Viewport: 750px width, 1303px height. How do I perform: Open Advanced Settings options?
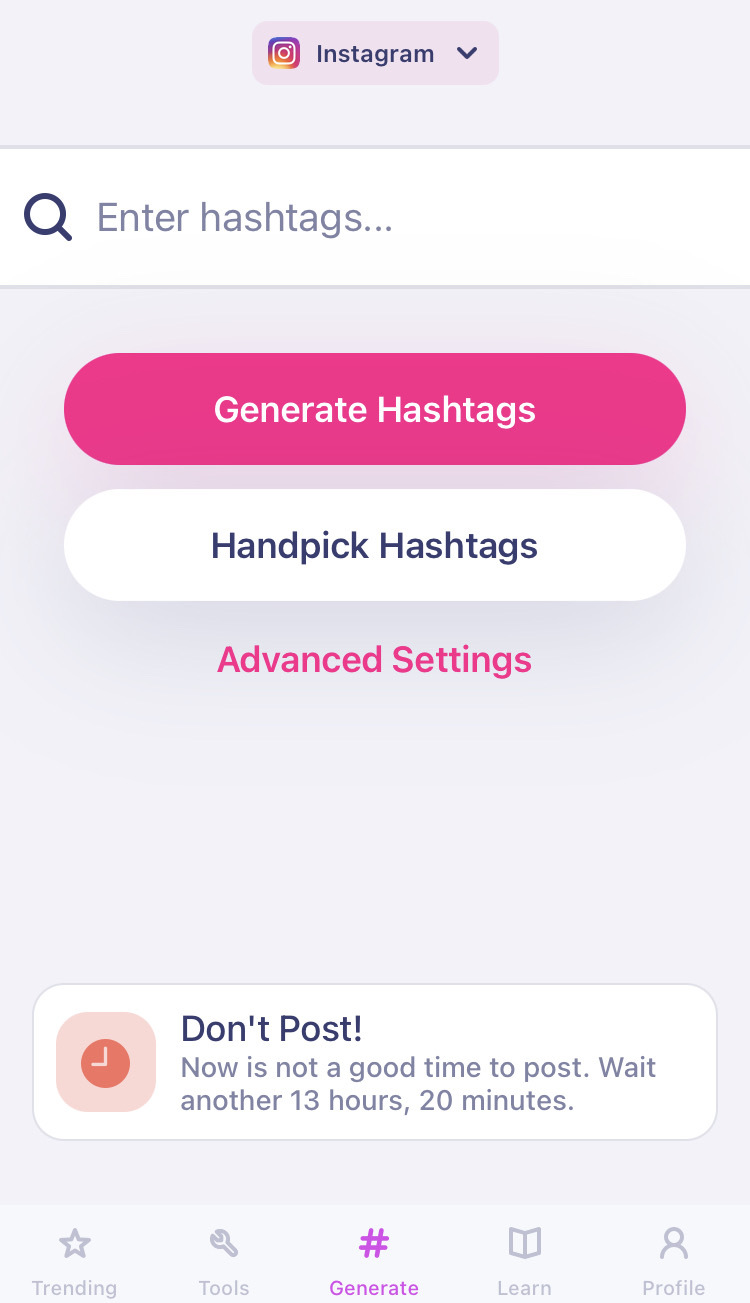tap(374, 659)
